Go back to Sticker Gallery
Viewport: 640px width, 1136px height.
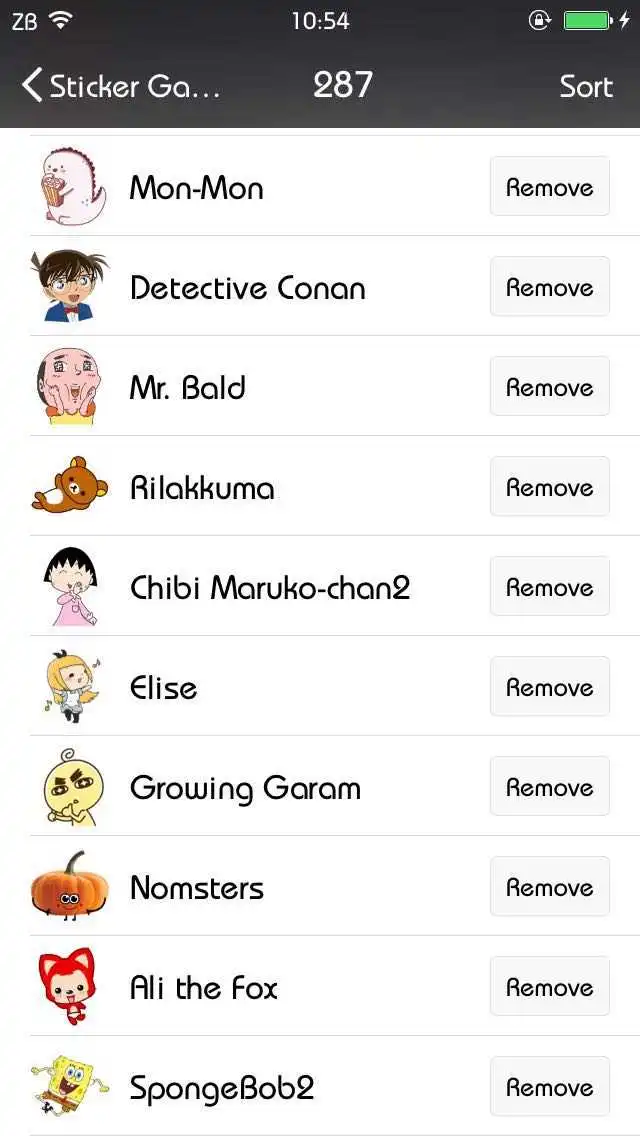[120, 86]
